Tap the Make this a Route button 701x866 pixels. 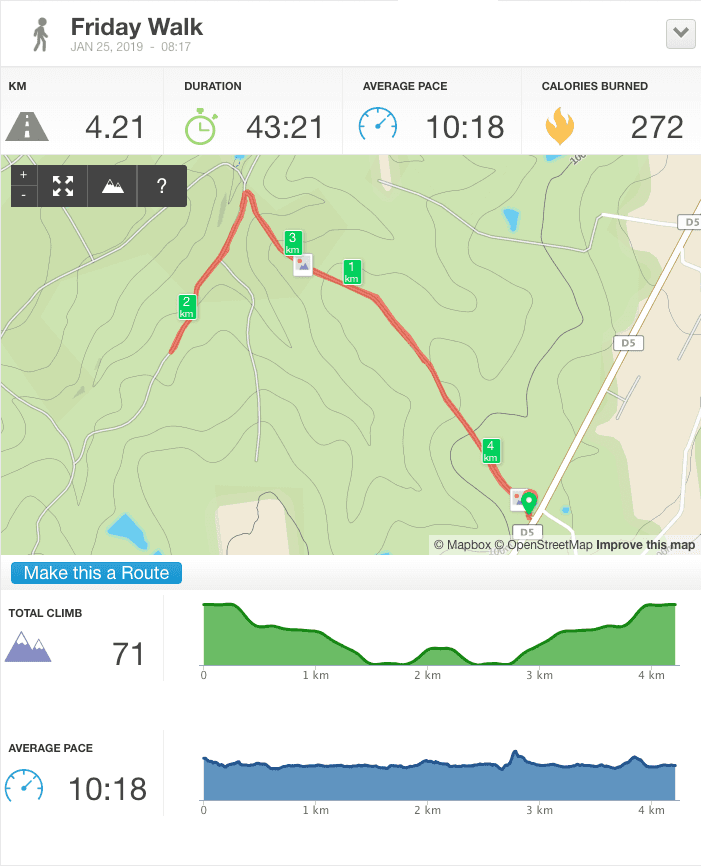click(97, 573)
